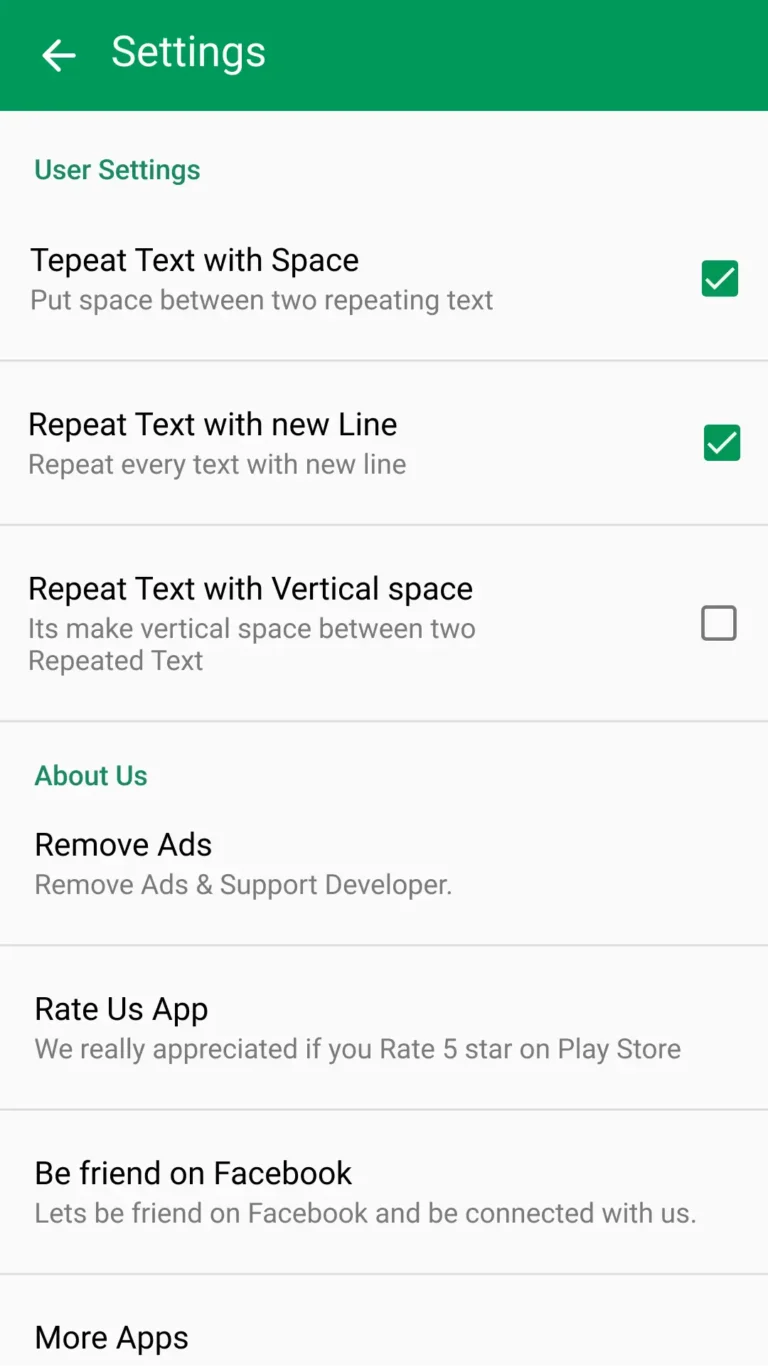Click the back arrow in the header

[x=58, y=55]
